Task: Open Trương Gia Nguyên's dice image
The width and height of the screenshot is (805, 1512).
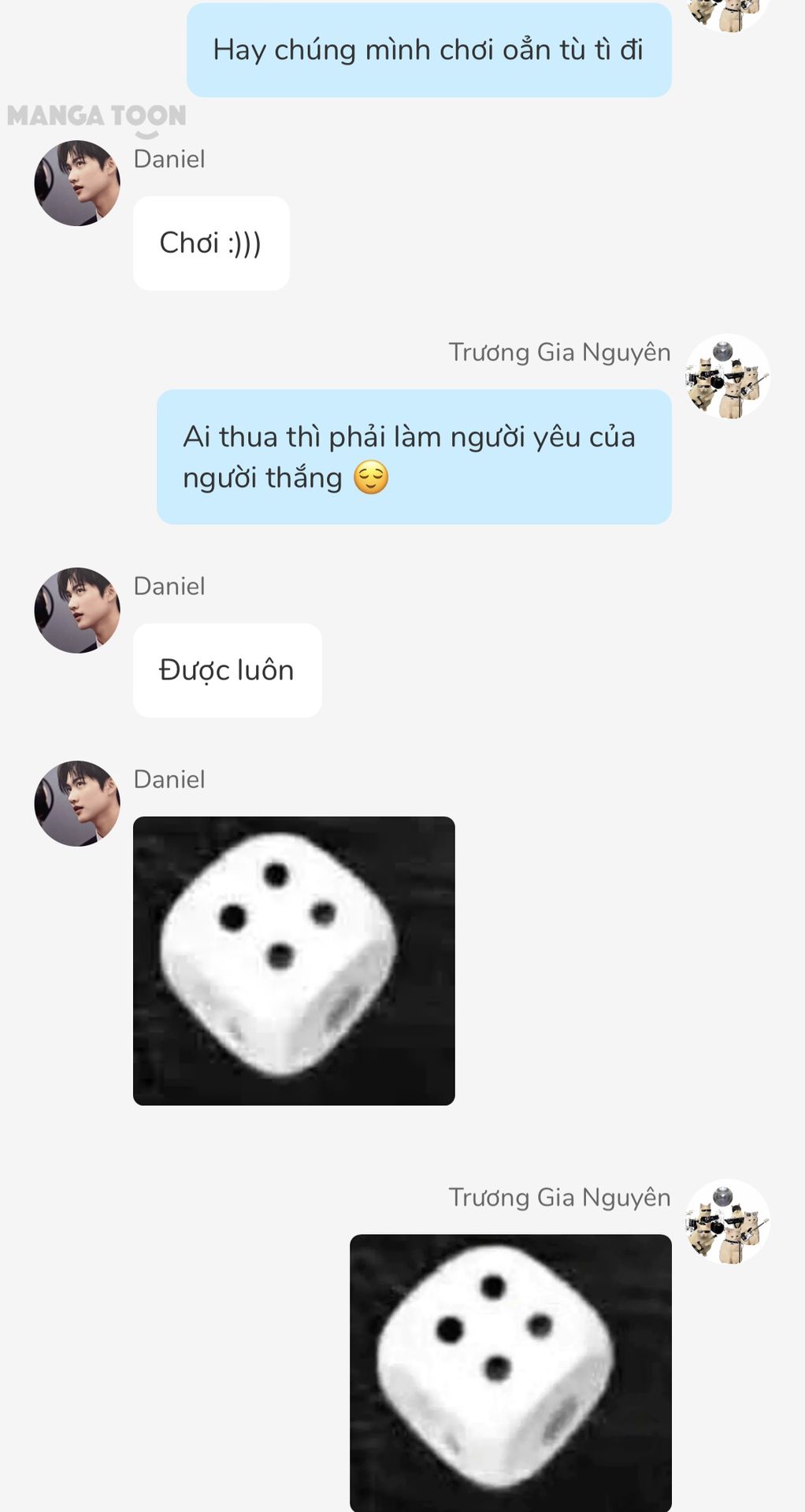Action: tap(510, 1372)
